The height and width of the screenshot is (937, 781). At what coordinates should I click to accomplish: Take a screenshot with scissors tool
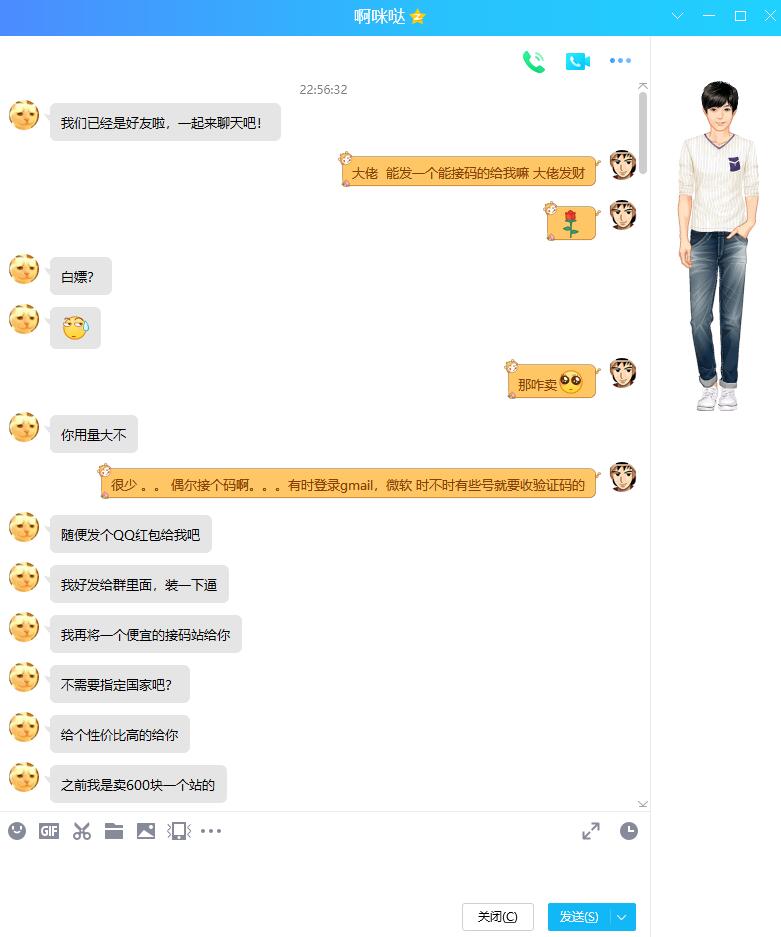click(x=81, y=830)
